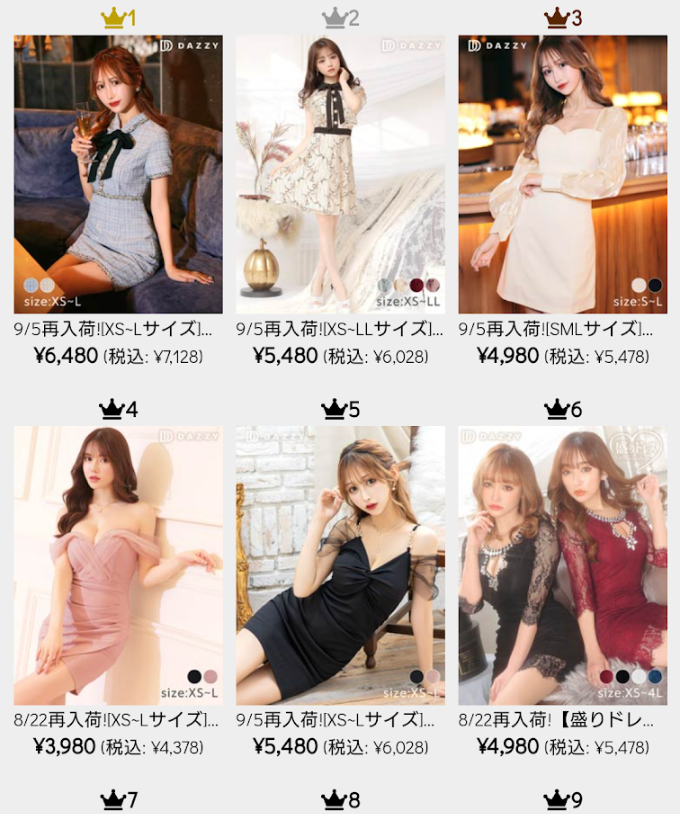
Task: View the rank 6 lace dress product
Action: [x=562, y=565]
